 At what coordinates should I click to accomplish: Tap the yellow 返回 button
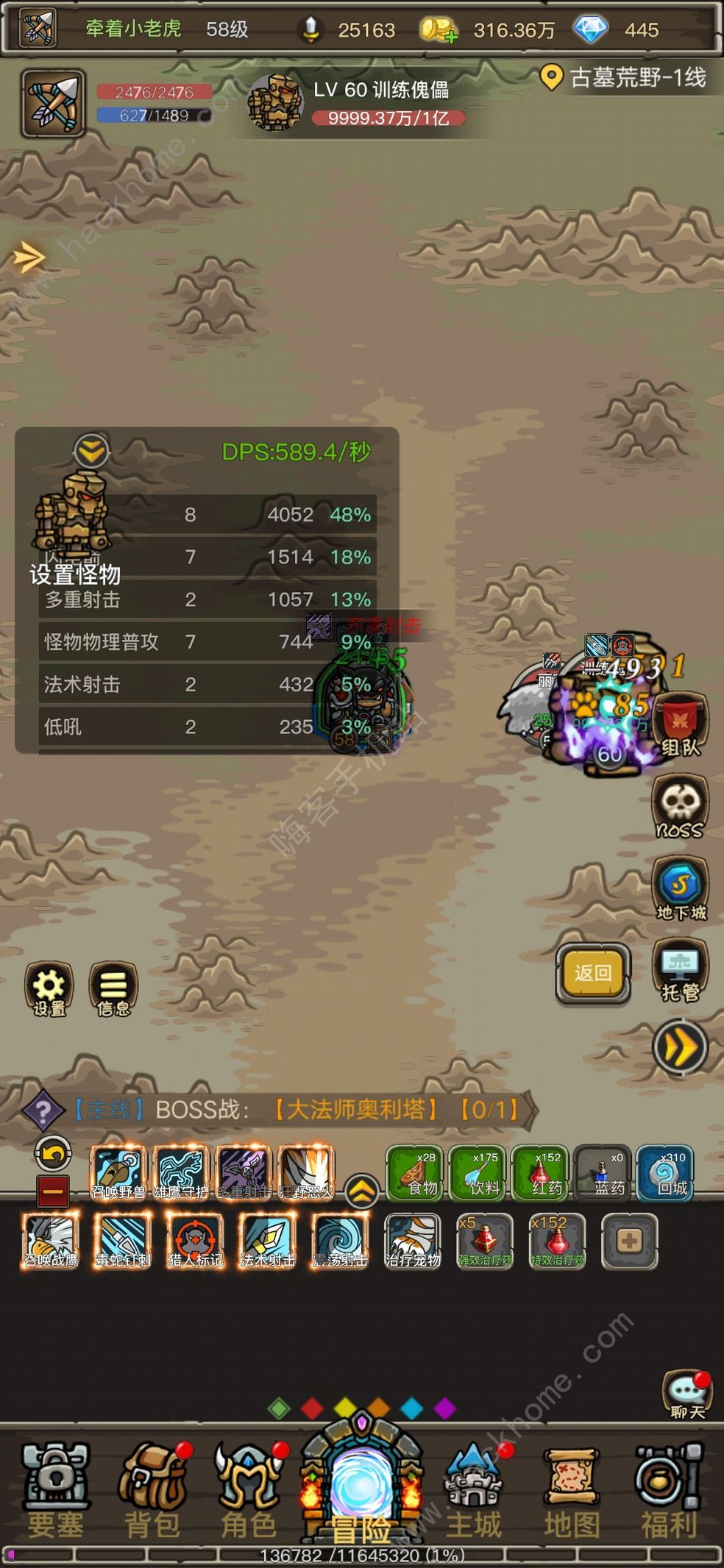(593, 974)
